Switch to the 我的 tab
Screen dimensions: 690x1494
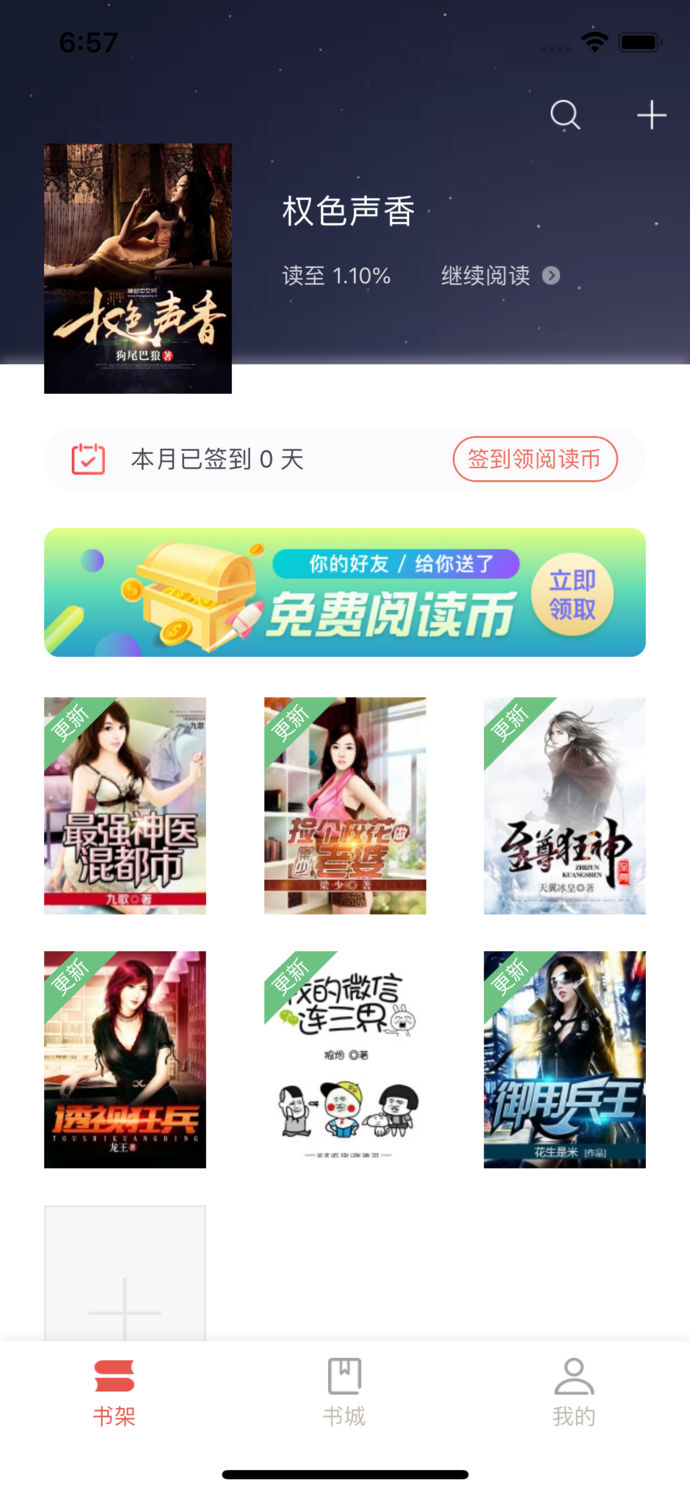pos(574,1391)
